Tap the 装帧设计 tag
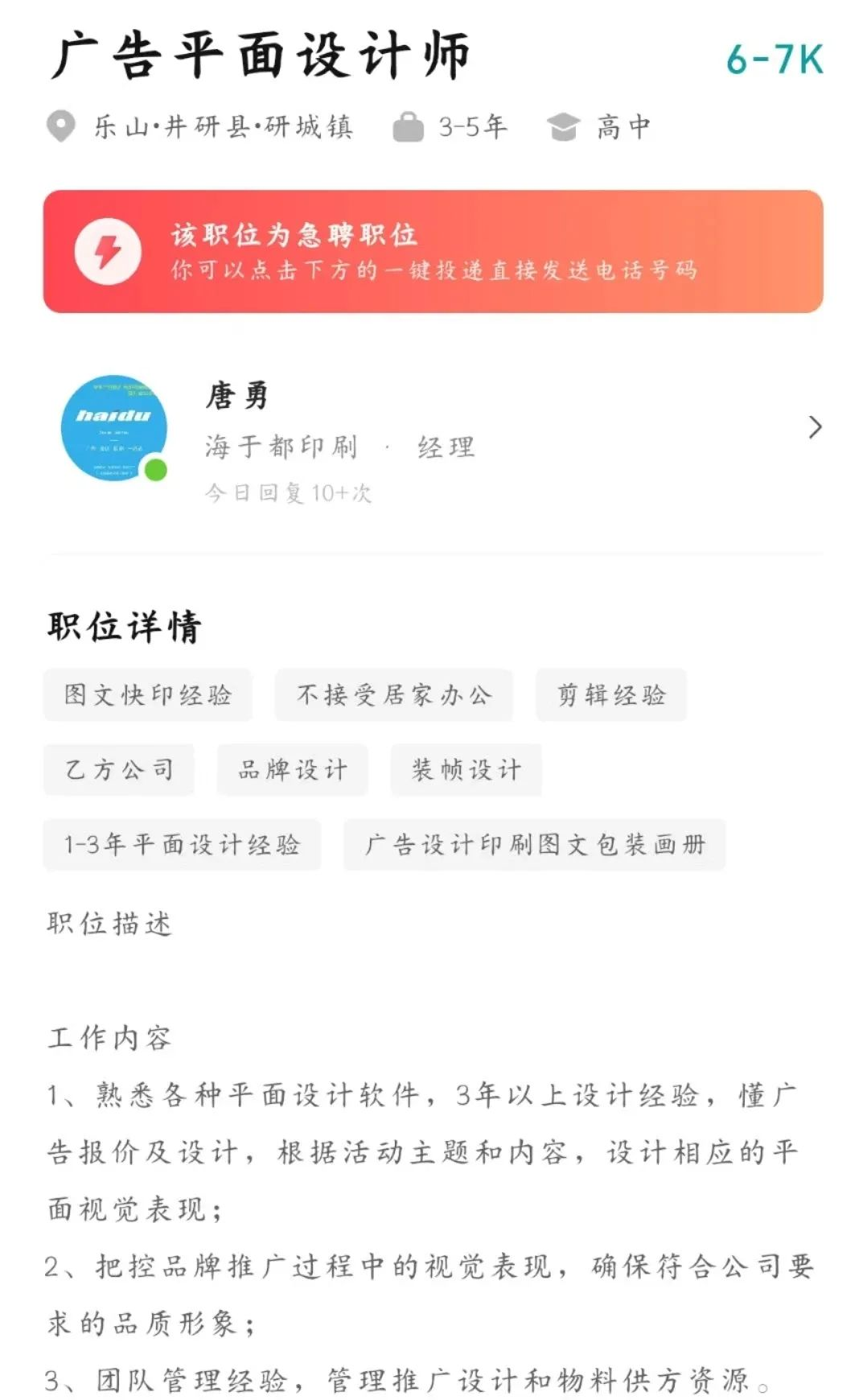The image size is (867, 1400). pos(466,769)
